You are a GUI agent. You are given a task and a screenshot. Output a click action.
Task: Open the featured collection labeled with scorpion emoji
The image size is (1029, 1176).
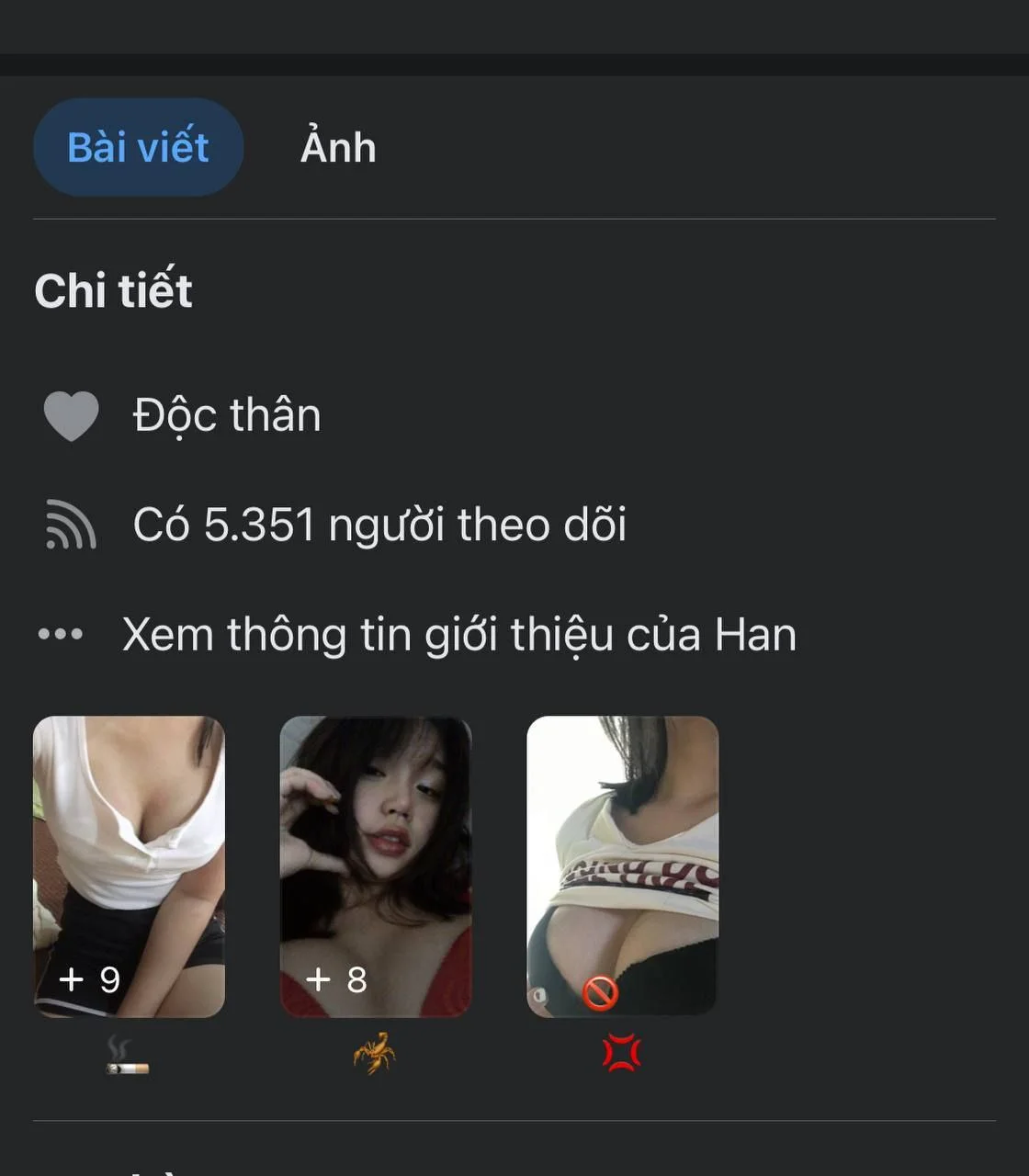click(x=375, y=866)
